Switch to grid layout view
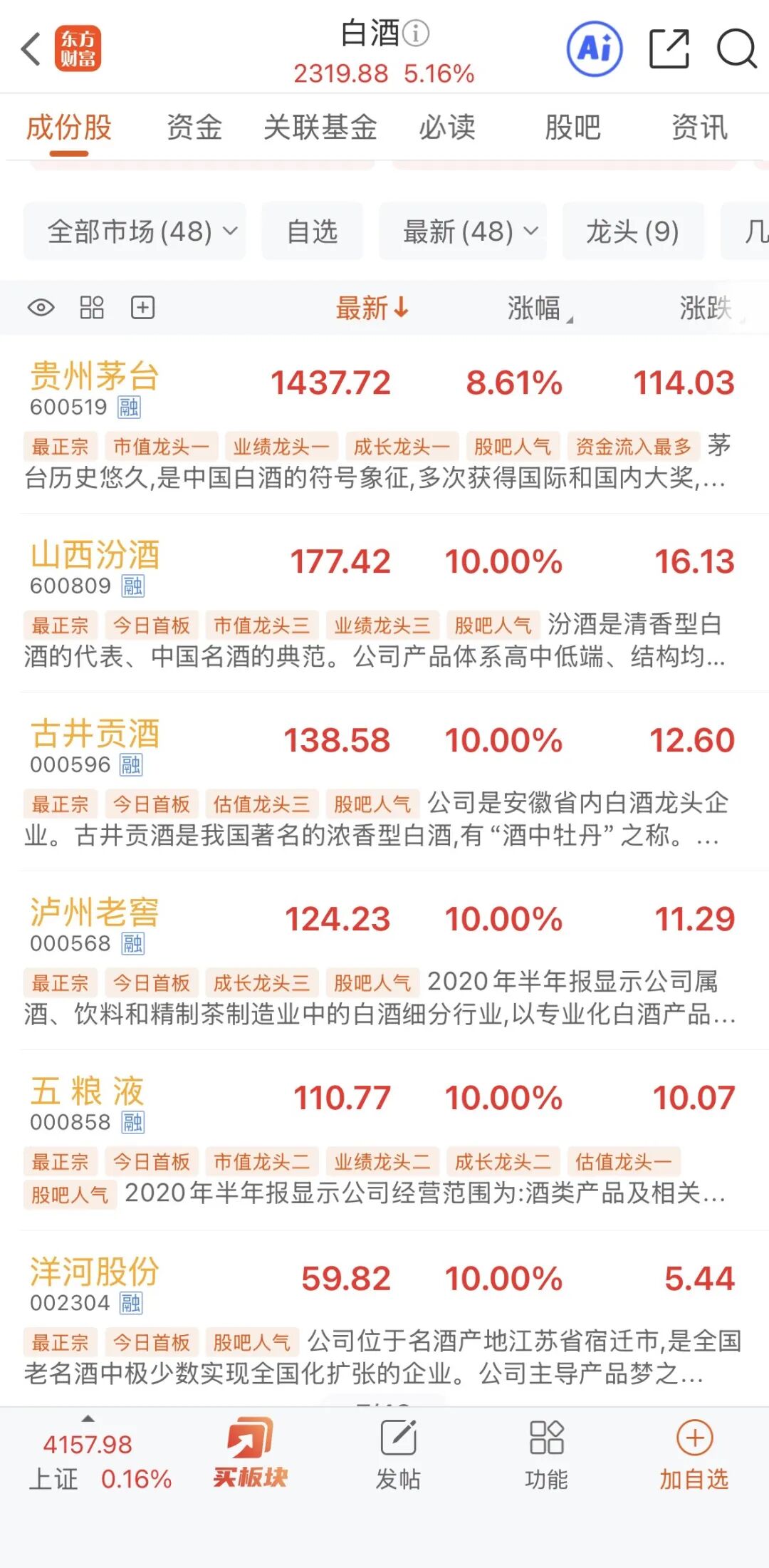Viewport: 769px width, 1568px height. [x=91, y=308]
